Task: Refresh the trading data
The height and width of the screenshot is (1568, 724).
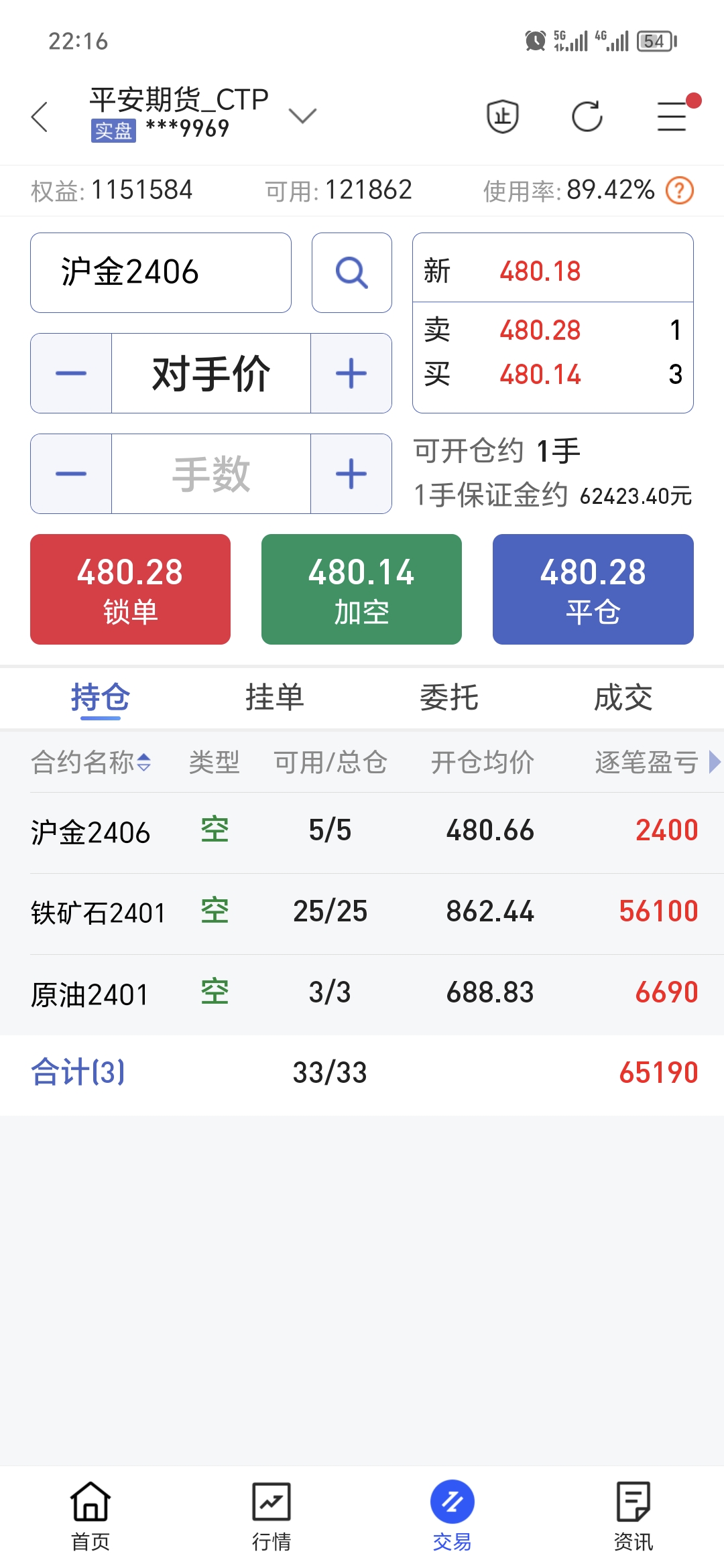Action: pos(587,117)
